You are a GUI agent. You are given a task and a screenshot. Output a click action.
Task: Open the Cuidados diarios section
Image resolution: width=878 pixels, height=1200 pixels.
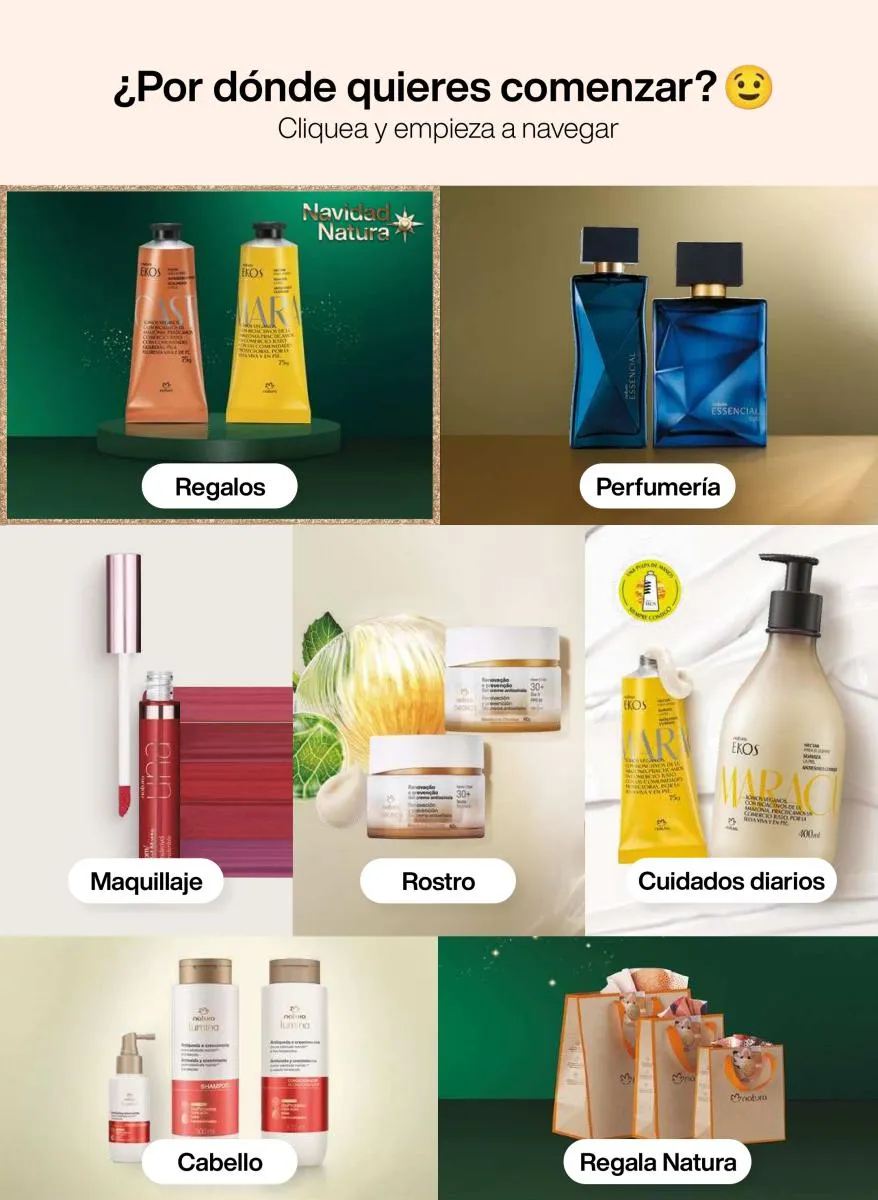pos(731,881)
